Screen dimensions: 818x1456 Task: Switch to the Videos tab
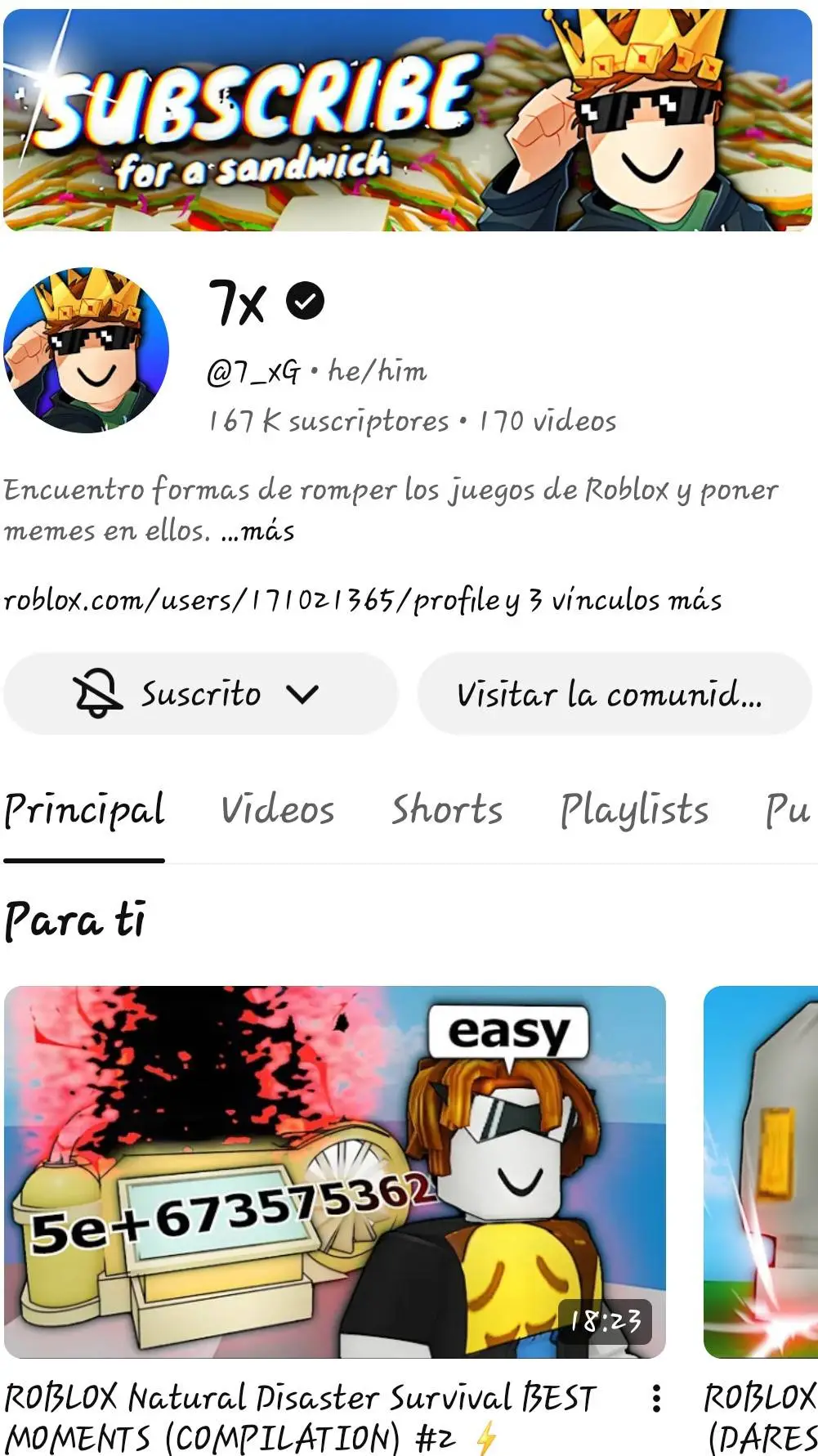tap(278, 809)
